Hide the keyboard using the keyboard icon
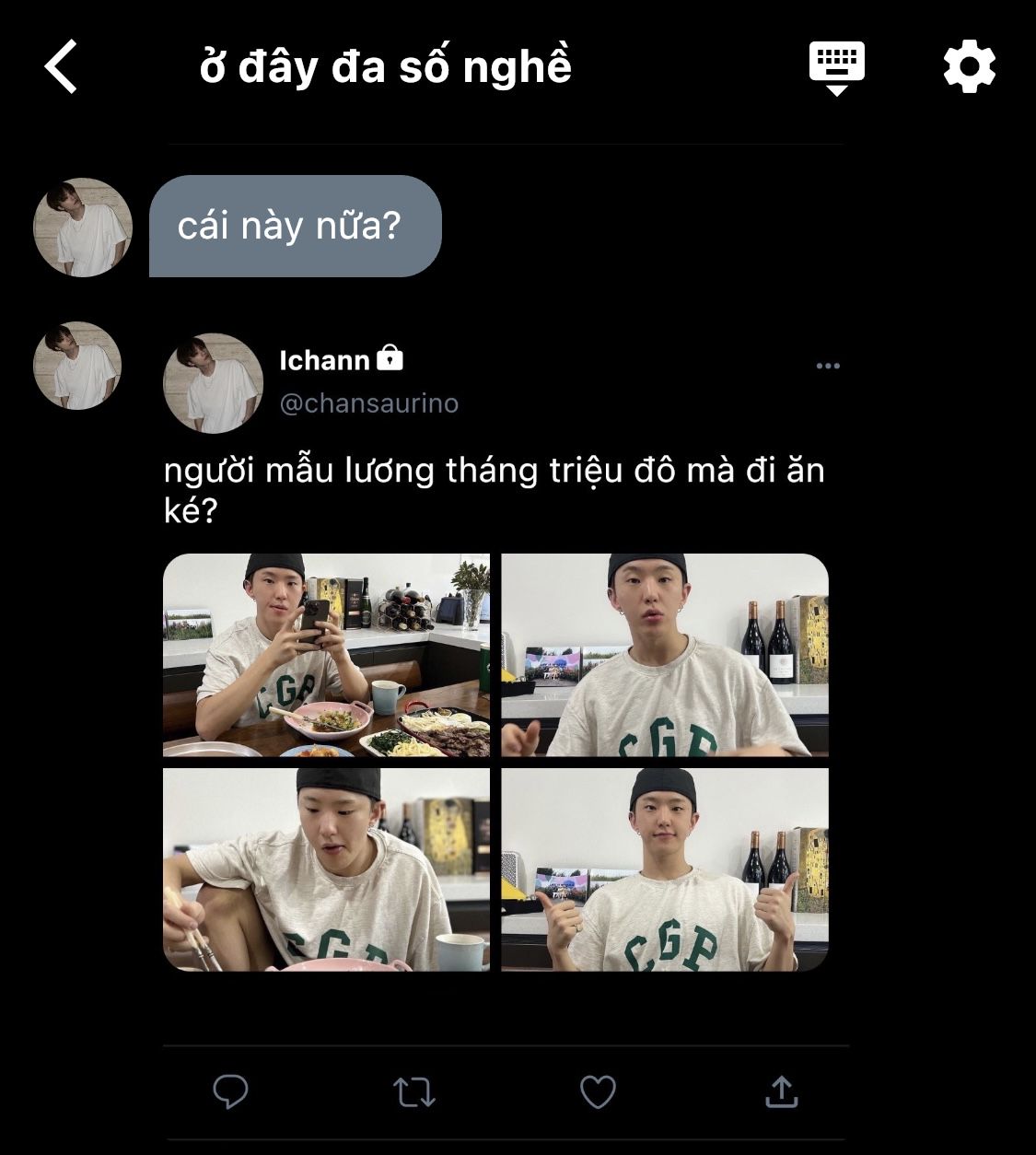The image size is (1036, 1155). click(x=836, y=66)
